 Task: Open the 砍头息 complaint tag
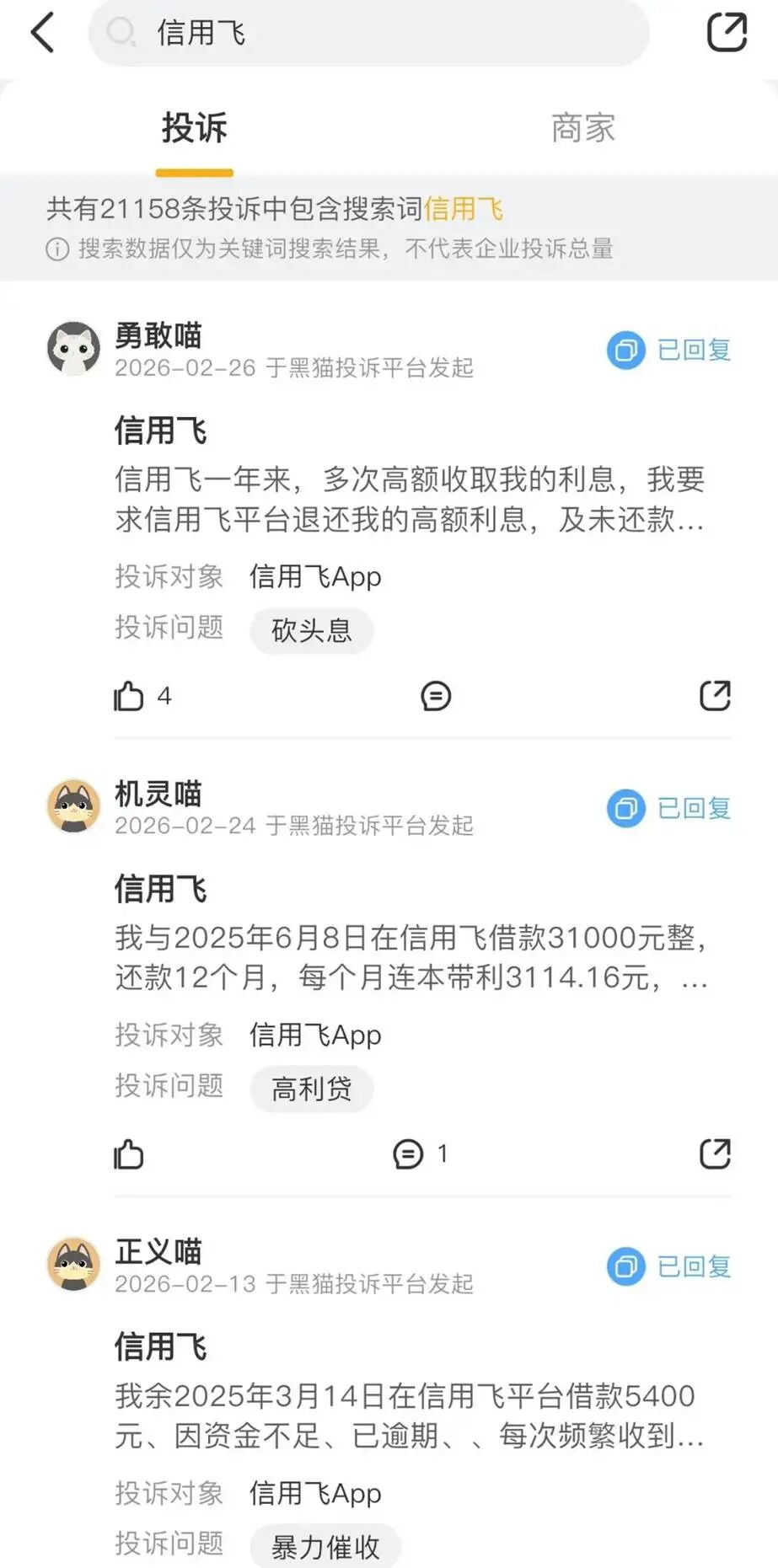(311, 630)
